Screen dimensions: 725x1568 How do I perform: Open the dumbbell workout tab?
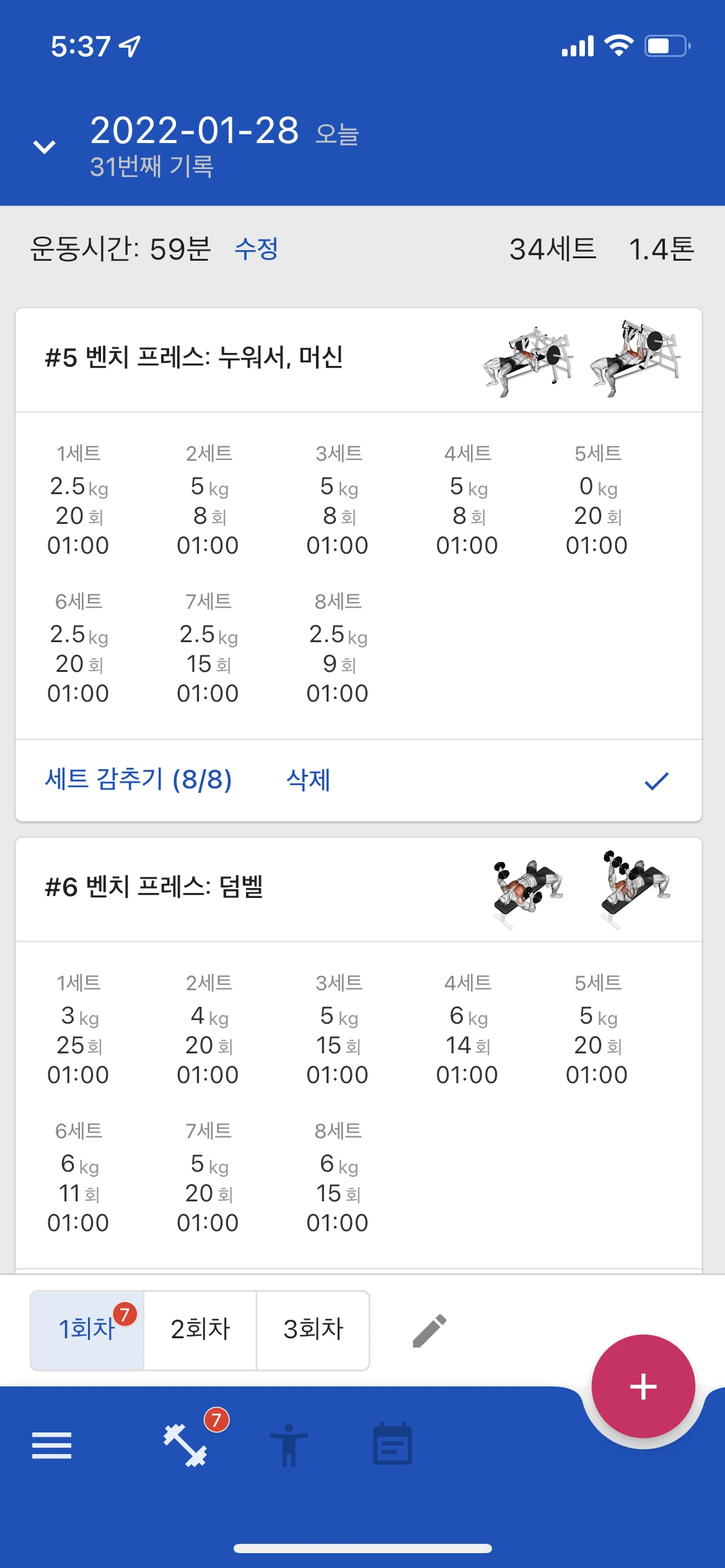tap(185, 1445)
